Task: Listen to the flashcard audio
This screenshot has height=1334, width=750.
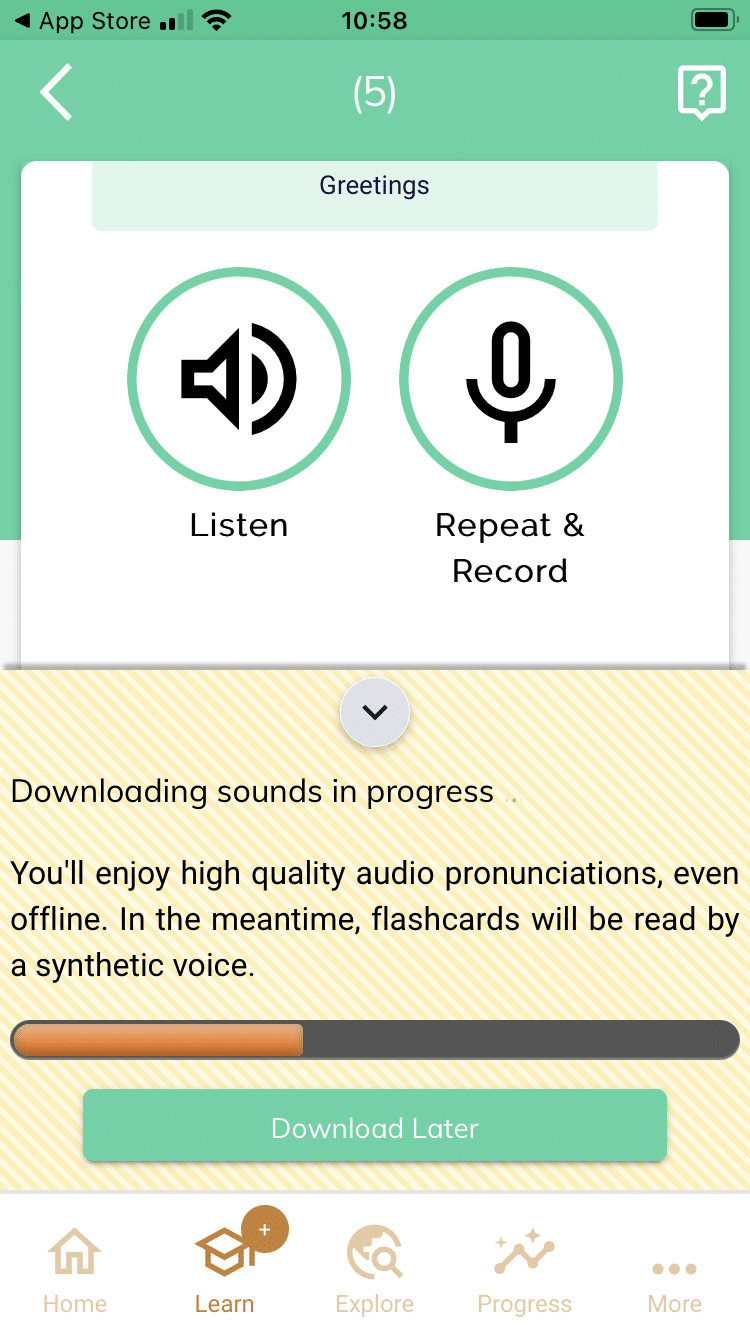Action: 239,379
